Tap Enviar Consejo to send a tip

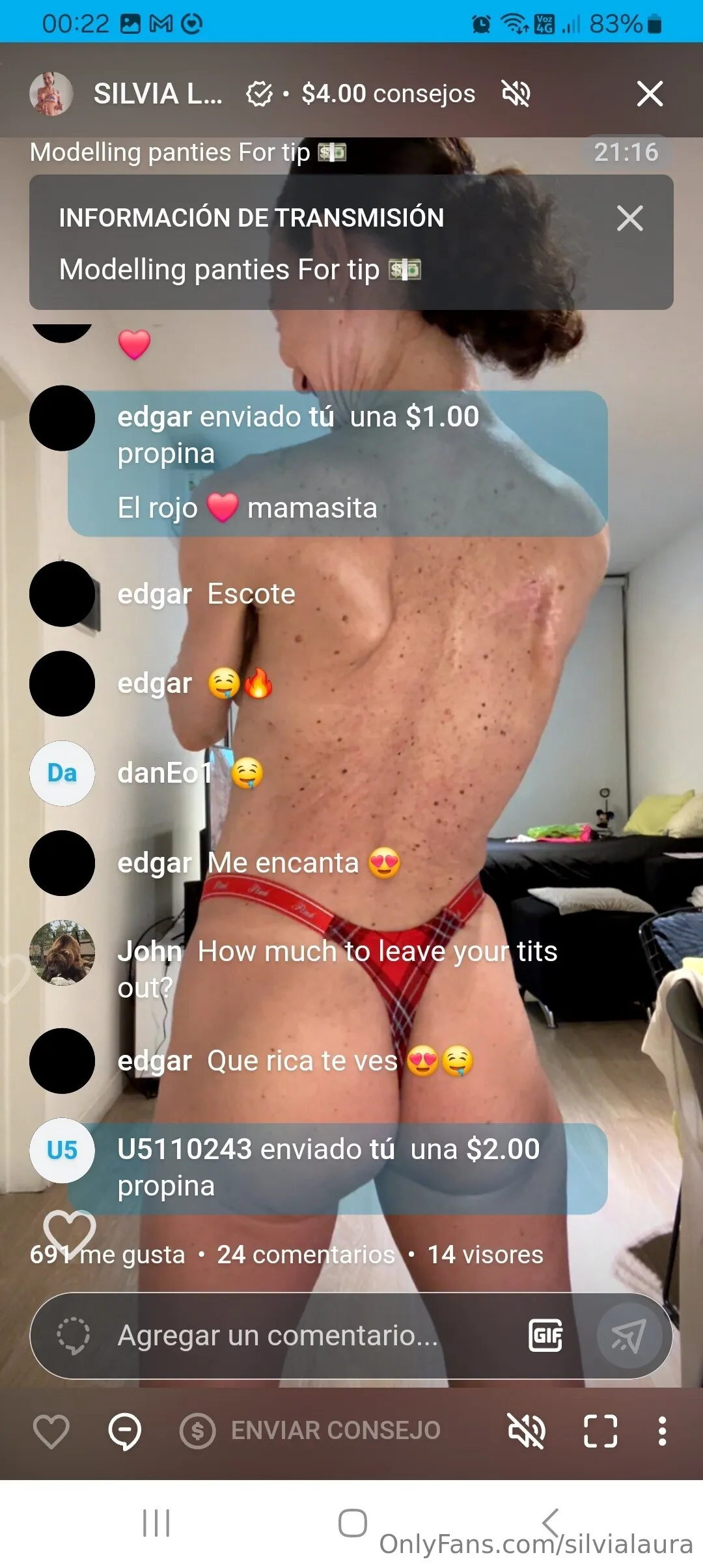point(311,1431)
